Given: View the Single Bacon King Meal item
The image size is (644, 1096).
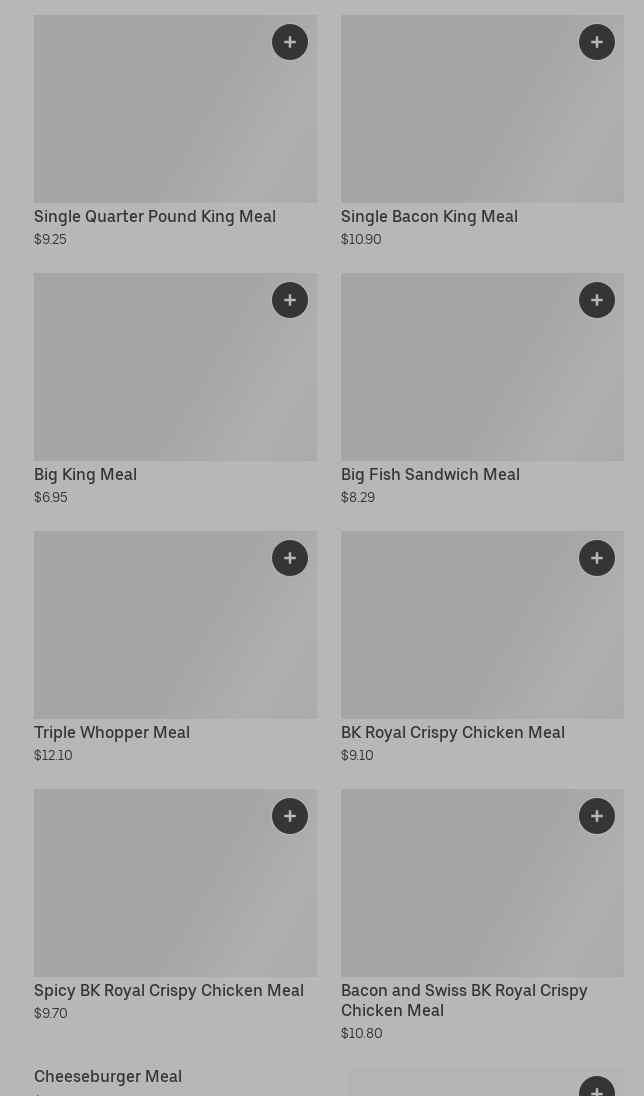Looking at the screenshot, I should coord(429,216).
